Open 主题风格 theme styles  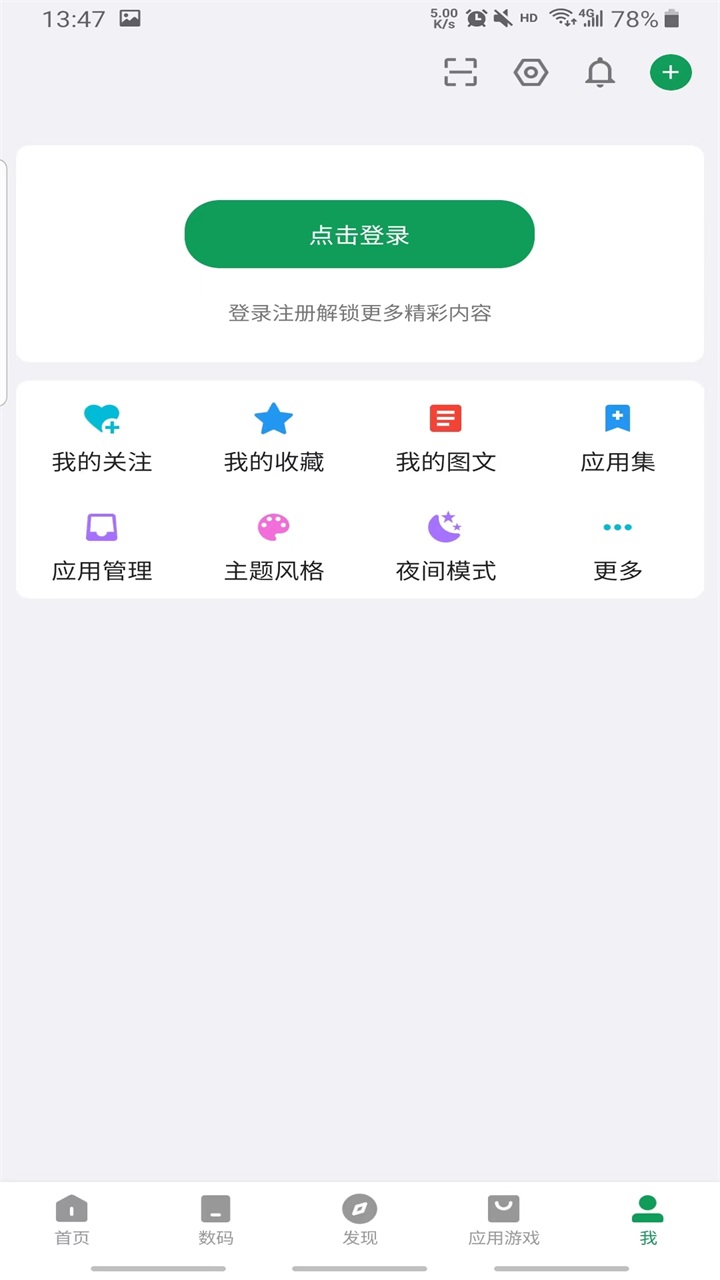pos(274,546)
